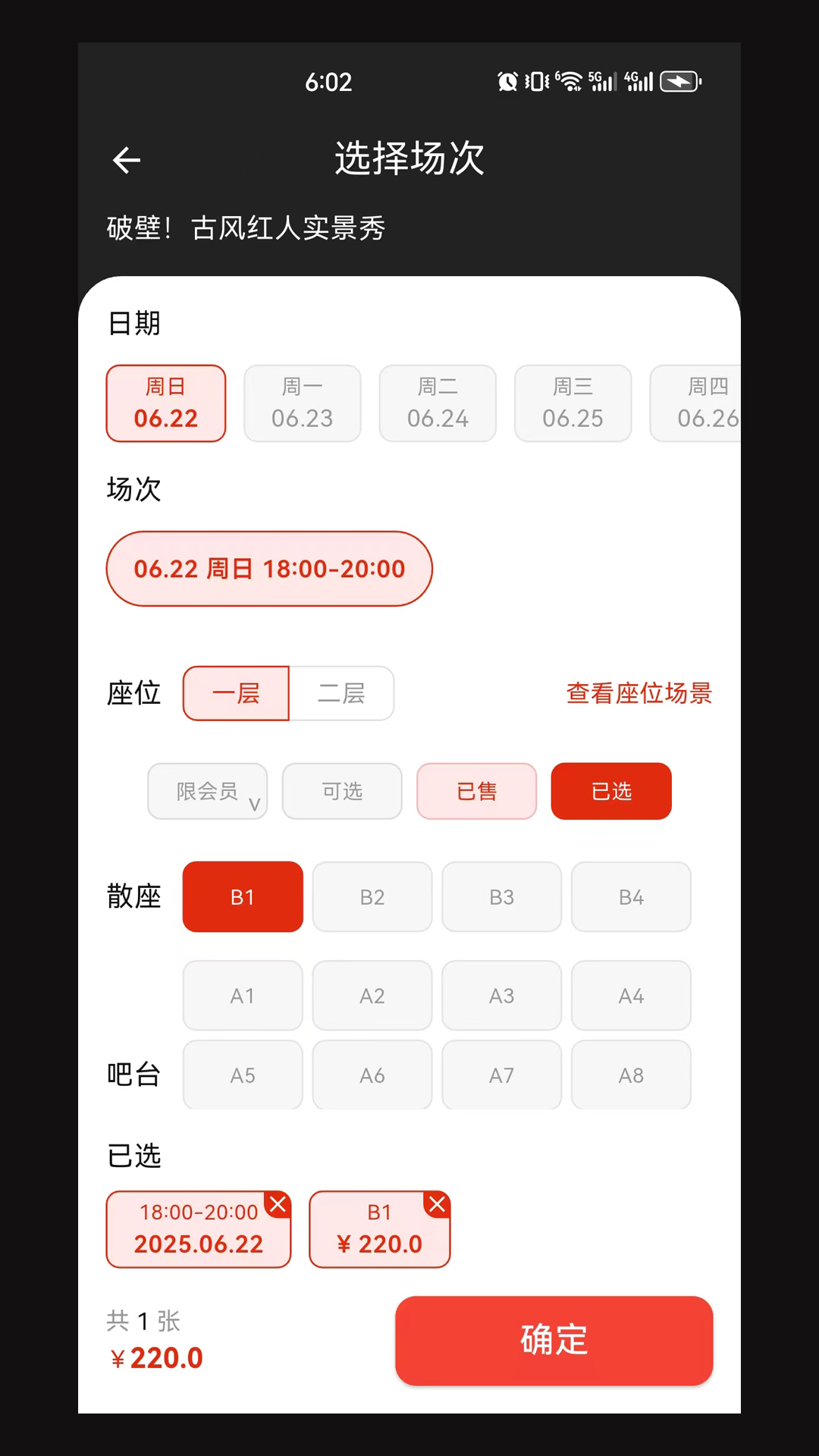Select date 周三 06.25
The image size is (819, 1456).
(x=573, y=403)
